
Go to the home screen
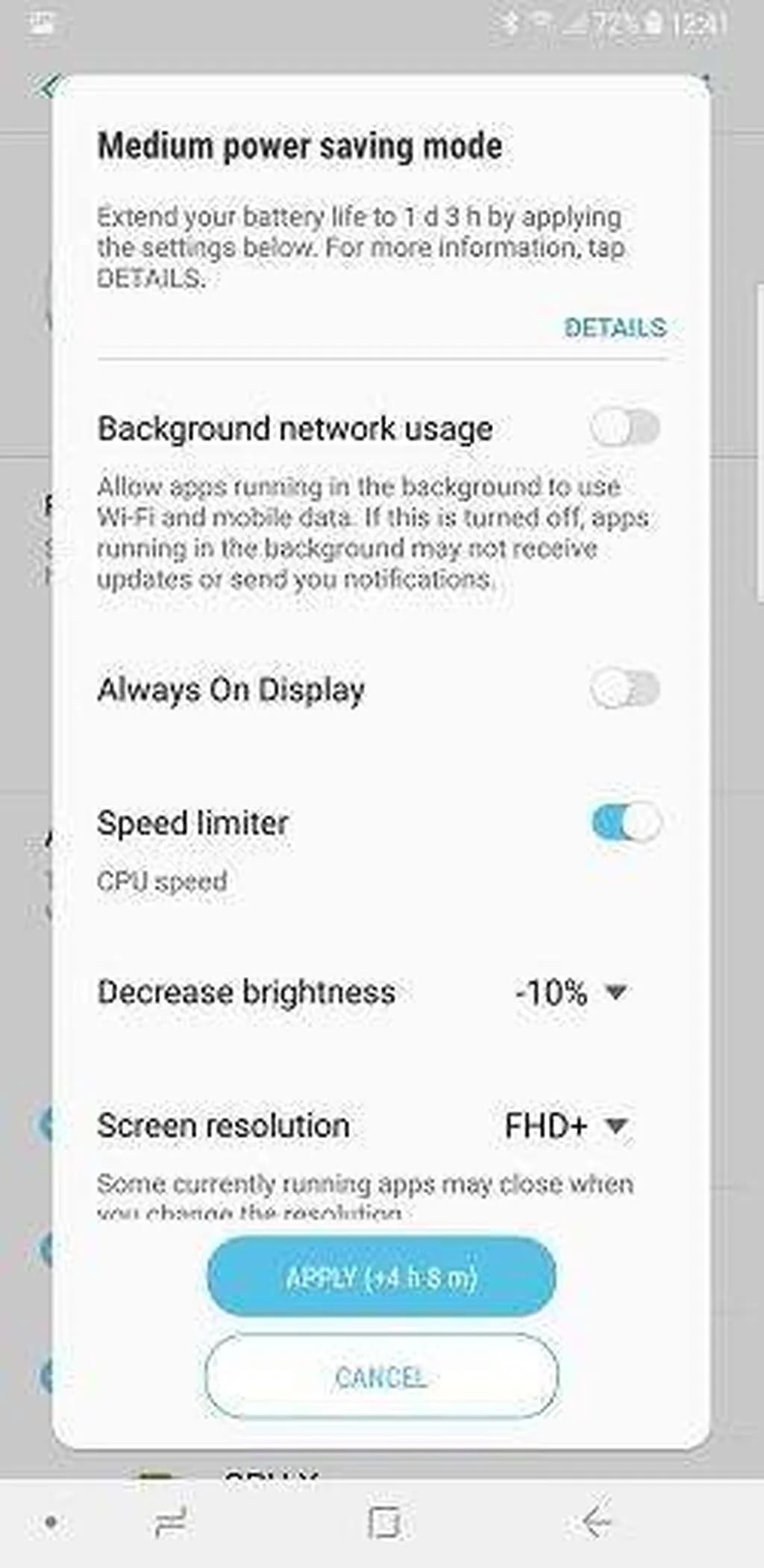[384, 1521]
